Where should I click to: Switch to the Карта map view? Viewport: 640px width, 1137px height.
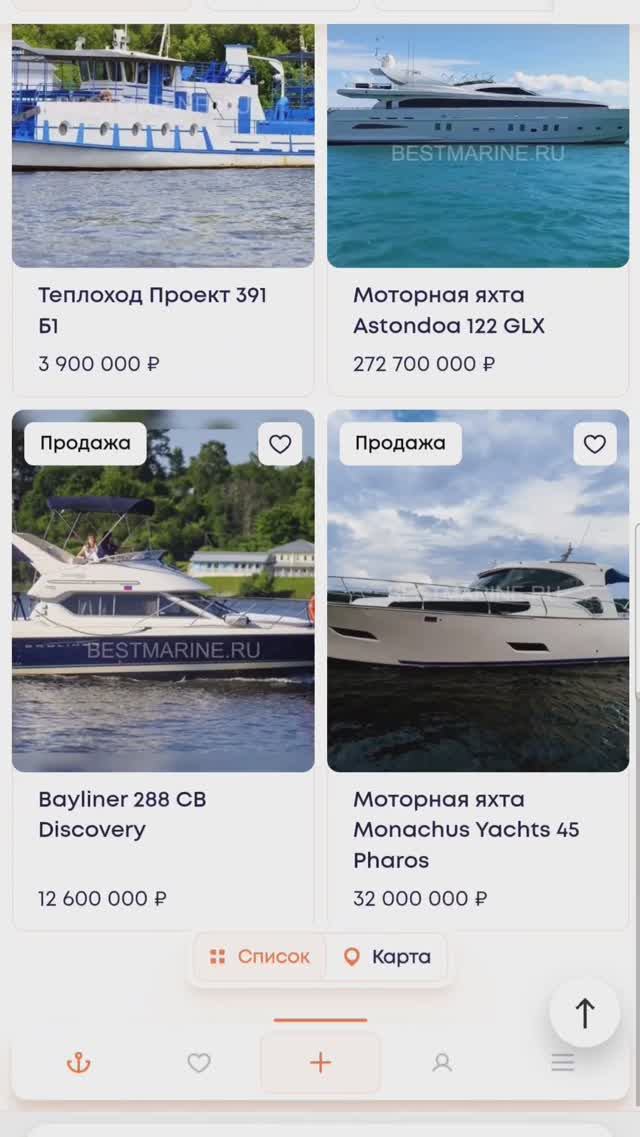coord(387,957)
